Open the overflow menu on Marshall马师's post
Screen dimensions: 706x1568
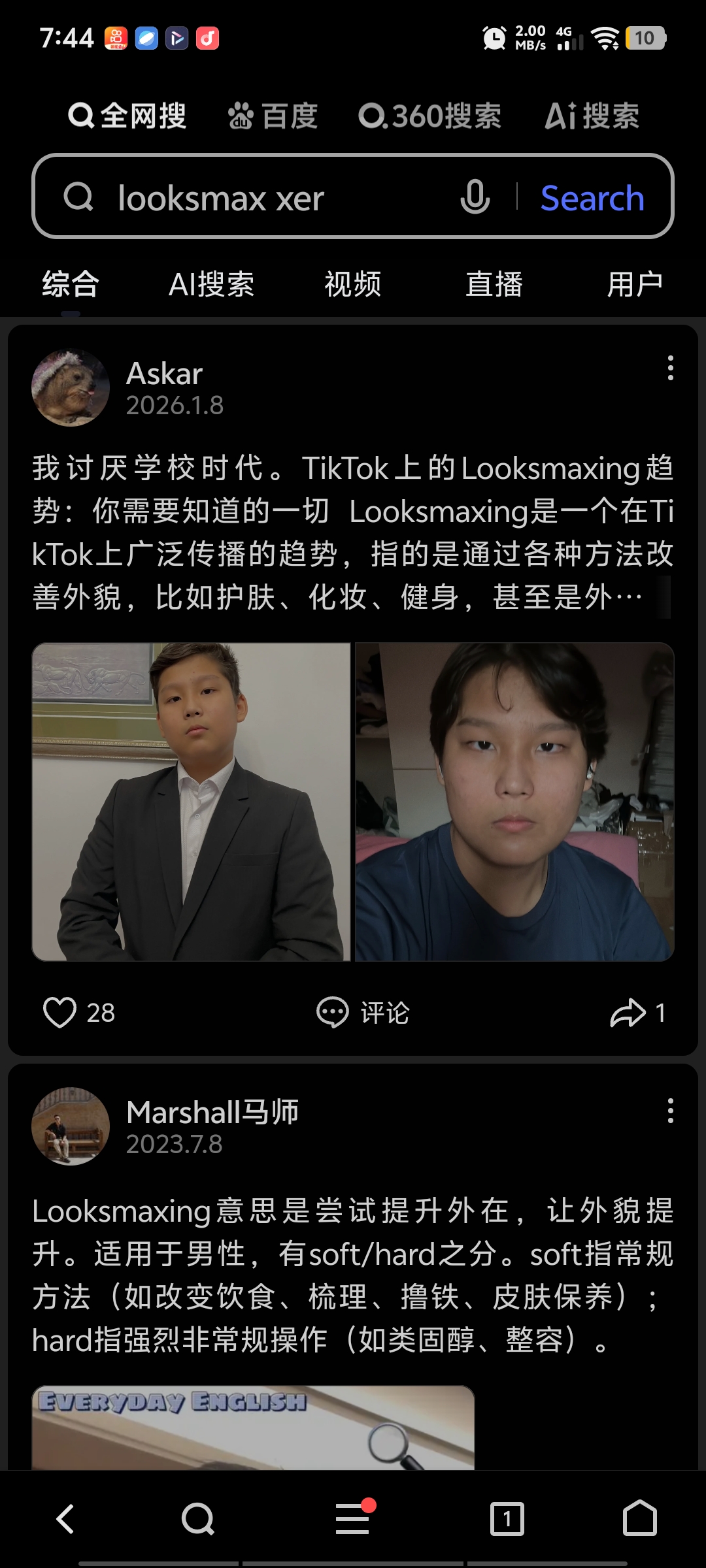click(x=670, y=1111)
